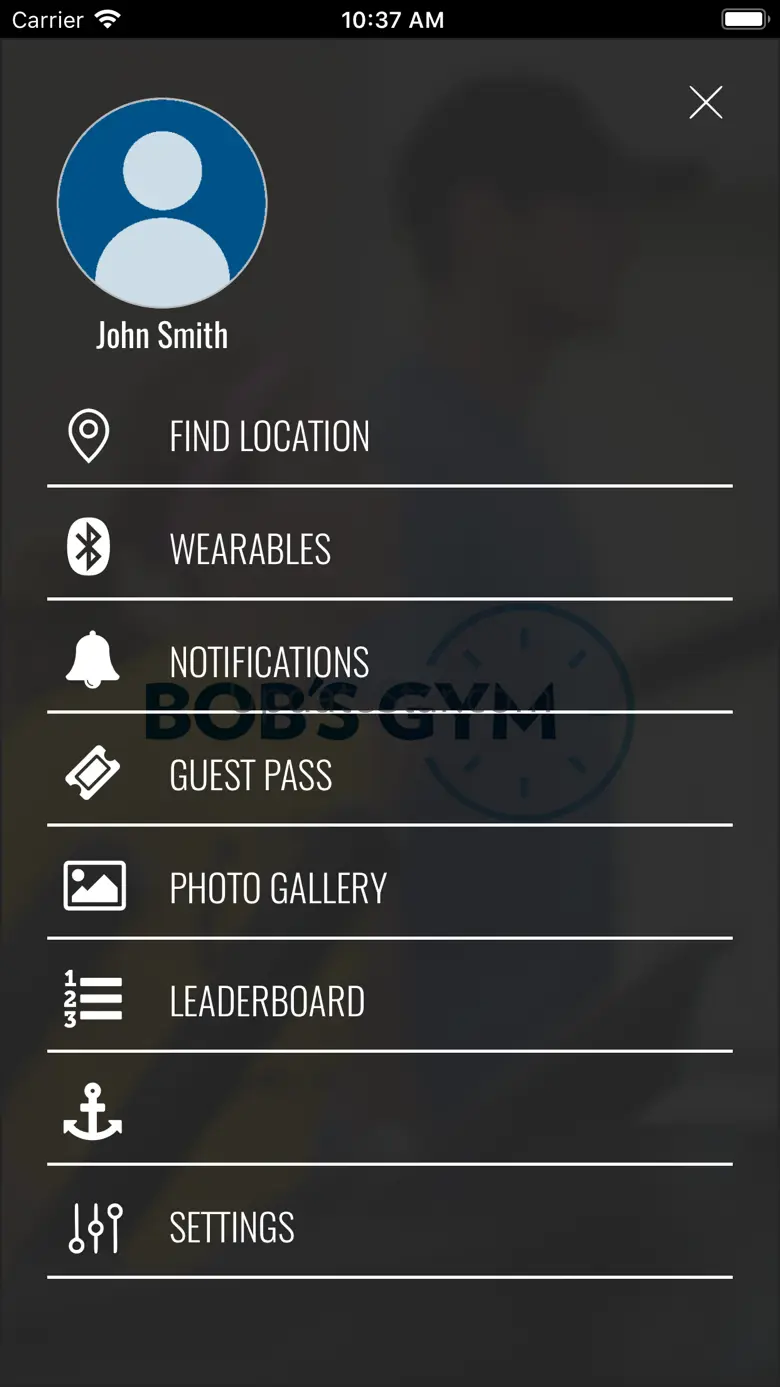Open Find Location
Screen dimensions: 780x1387
269,437
